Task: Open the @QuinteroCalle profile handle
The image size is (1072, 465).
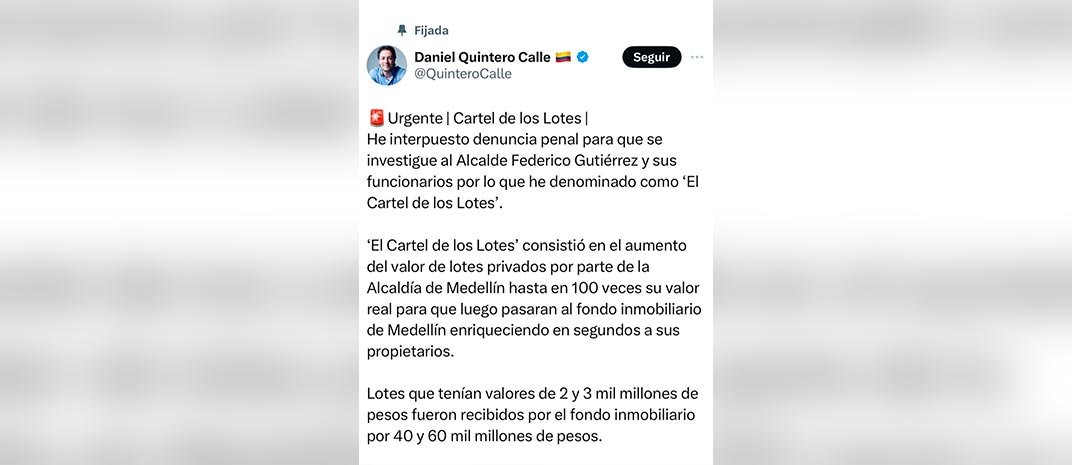Action: pyautogui.click(x=462, y=74)
